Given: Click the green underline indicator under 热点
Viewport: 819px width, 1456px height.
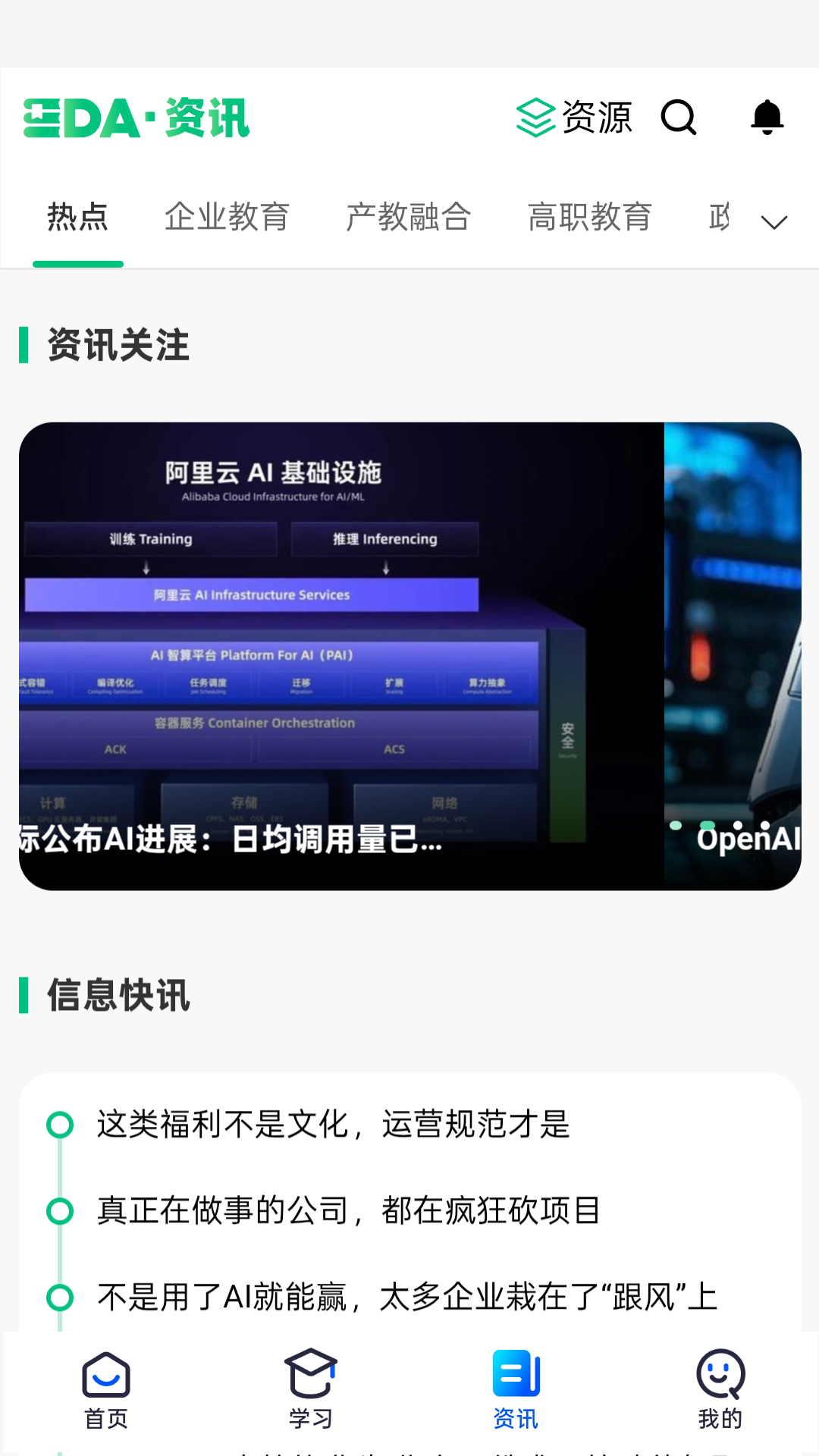Looking at the screenshot, I should tap(78, 263).
